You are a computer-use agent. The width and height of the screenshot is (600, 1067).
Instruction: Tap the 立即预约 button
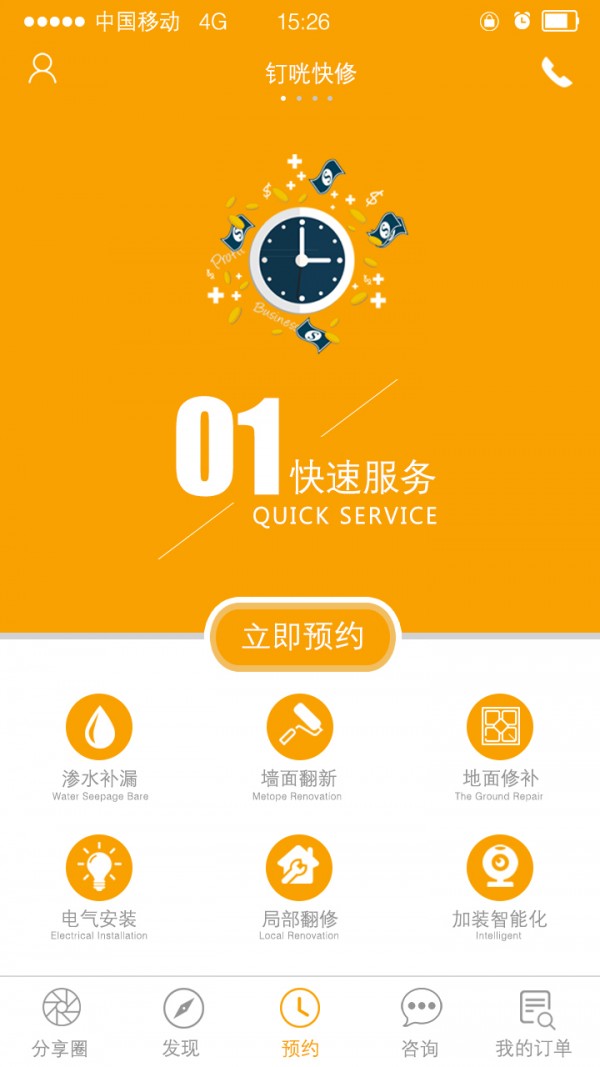(x=302, y=636)
